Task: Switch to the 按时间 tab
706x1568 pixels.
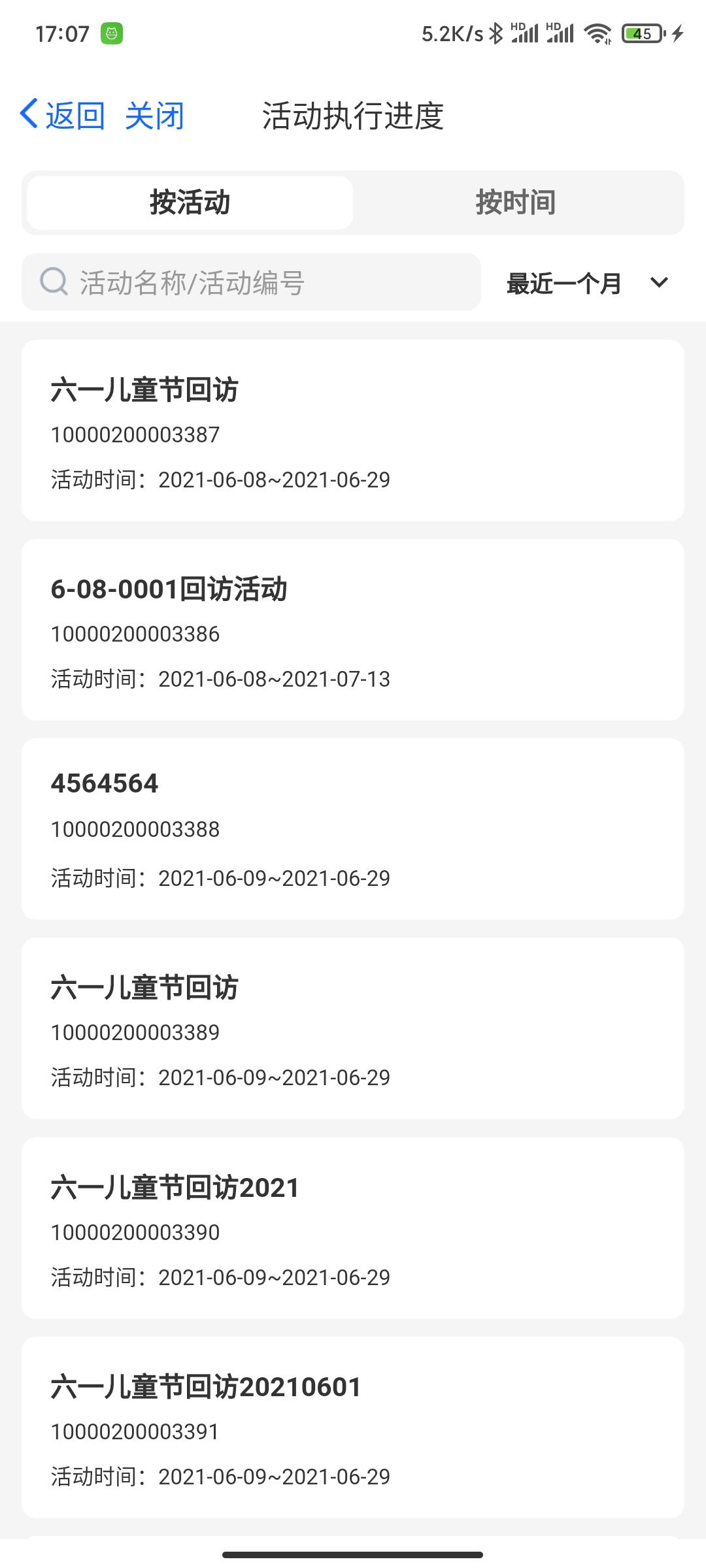Action: coord(516,203)
